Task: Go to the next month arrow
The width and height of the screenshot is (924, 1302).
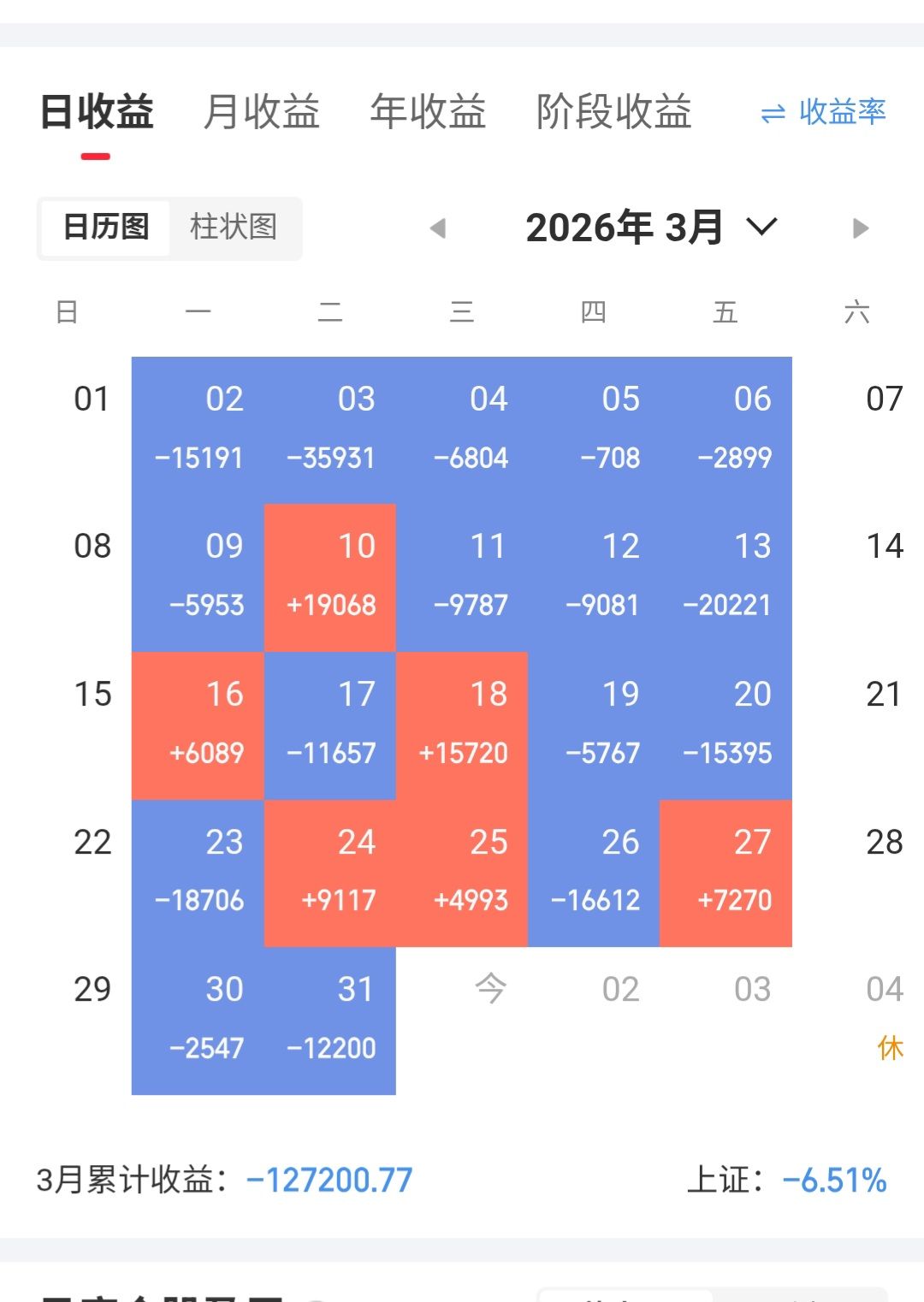Action: [861, 228]
